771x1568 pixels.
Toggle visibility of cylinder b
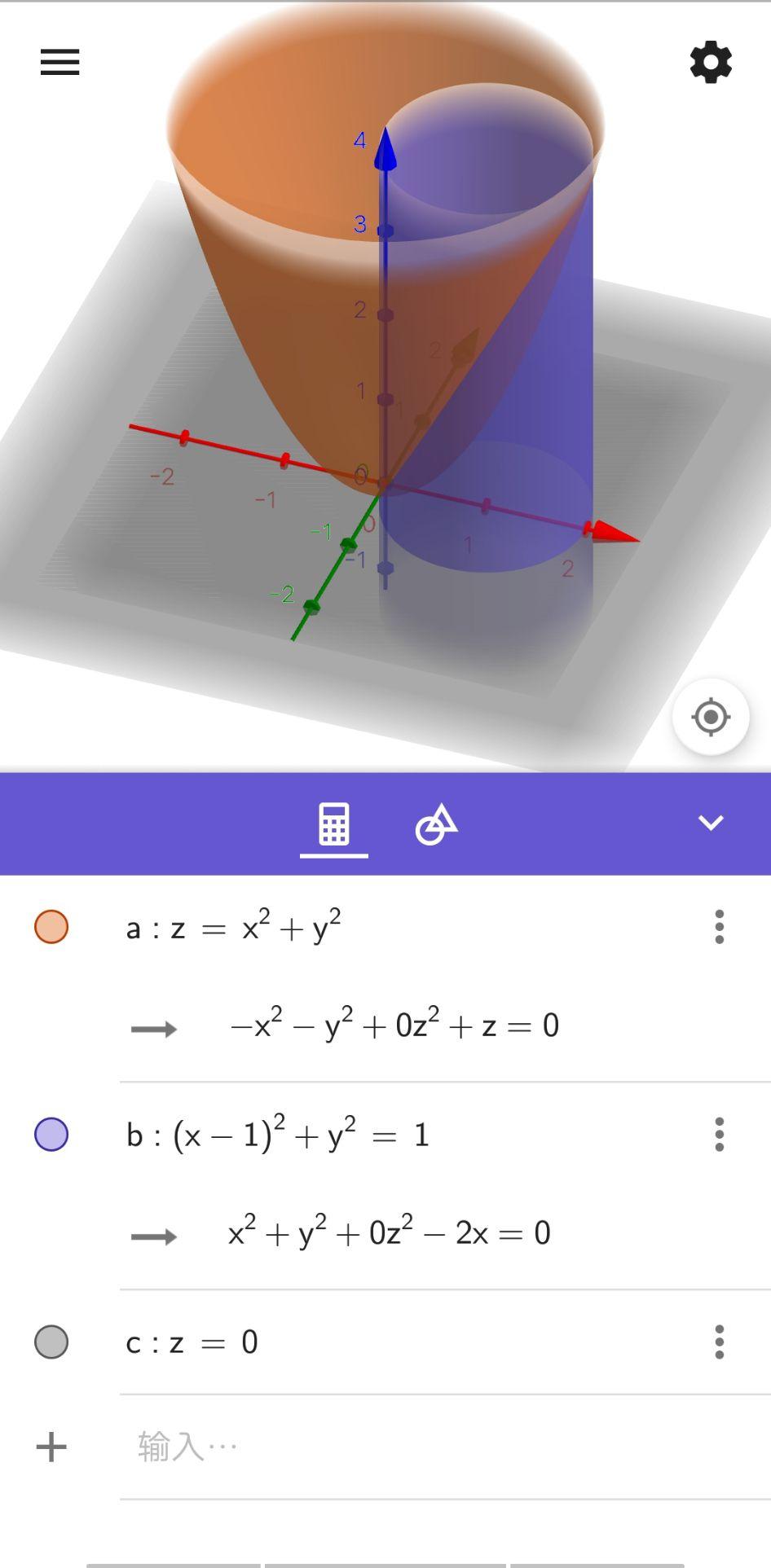(x=51, y=1134)
